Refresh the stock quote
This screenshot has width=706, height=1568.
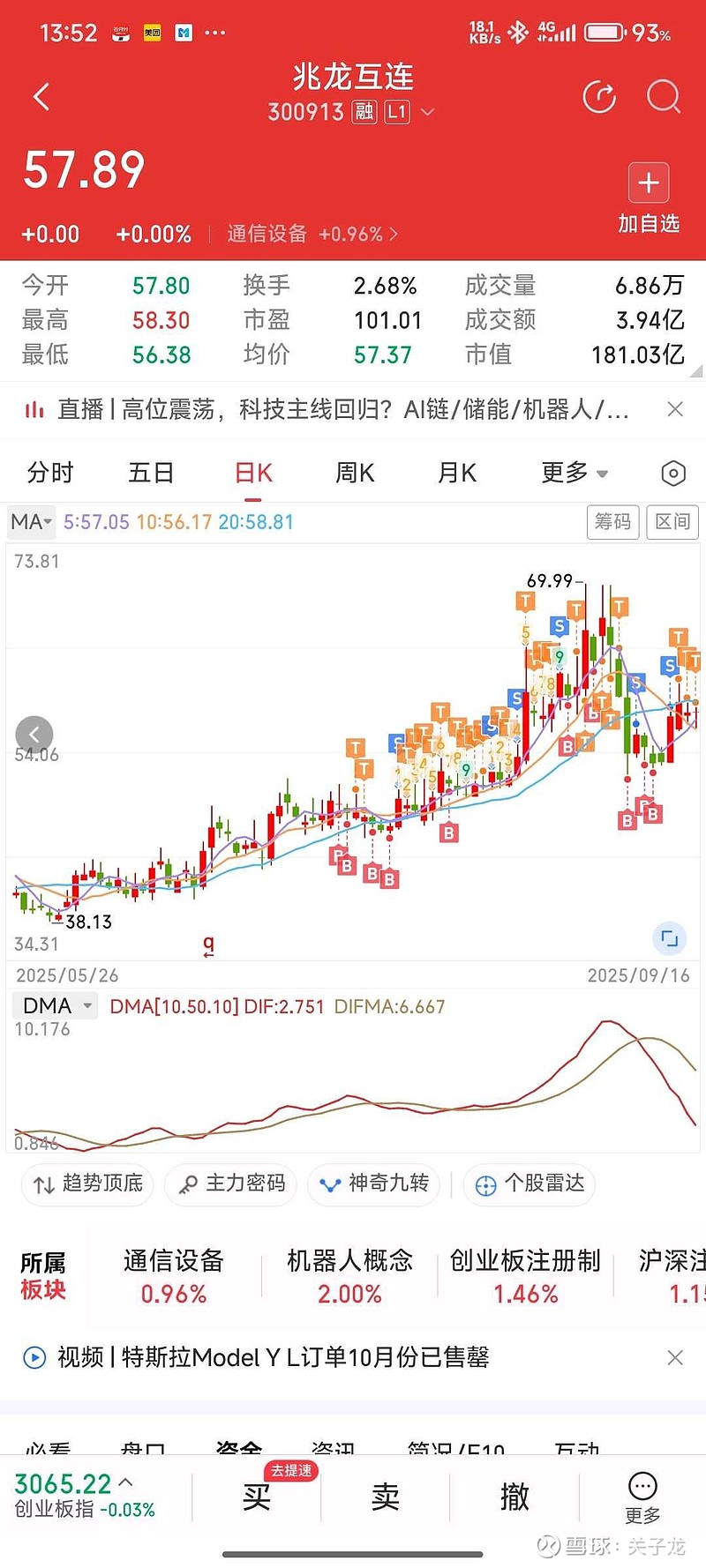599,97
